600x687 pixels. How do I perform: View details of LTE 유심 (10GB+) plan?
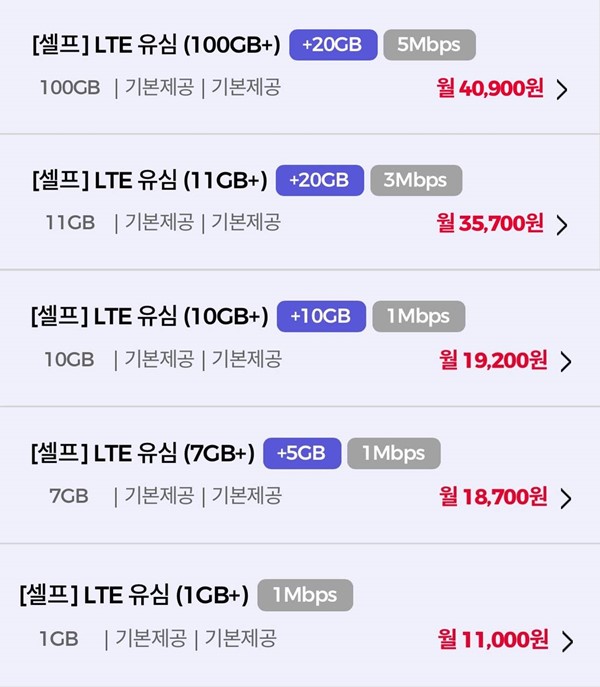click(300, 338)
